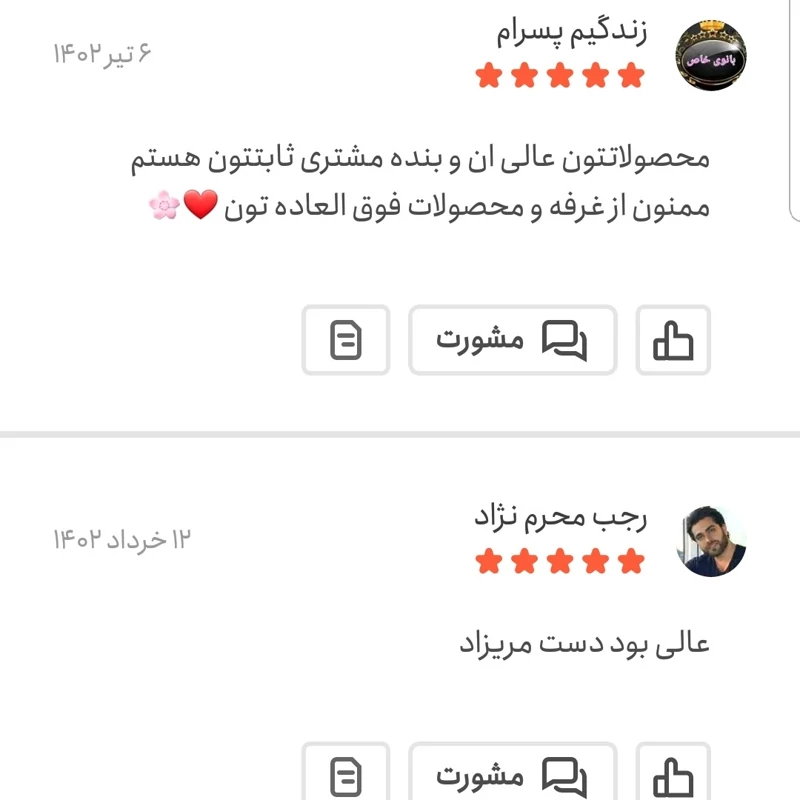Tap مشورت under زندگیم پسرام's review
The height and width of the screenshot is (800, 800).
[x=512, y=341]
